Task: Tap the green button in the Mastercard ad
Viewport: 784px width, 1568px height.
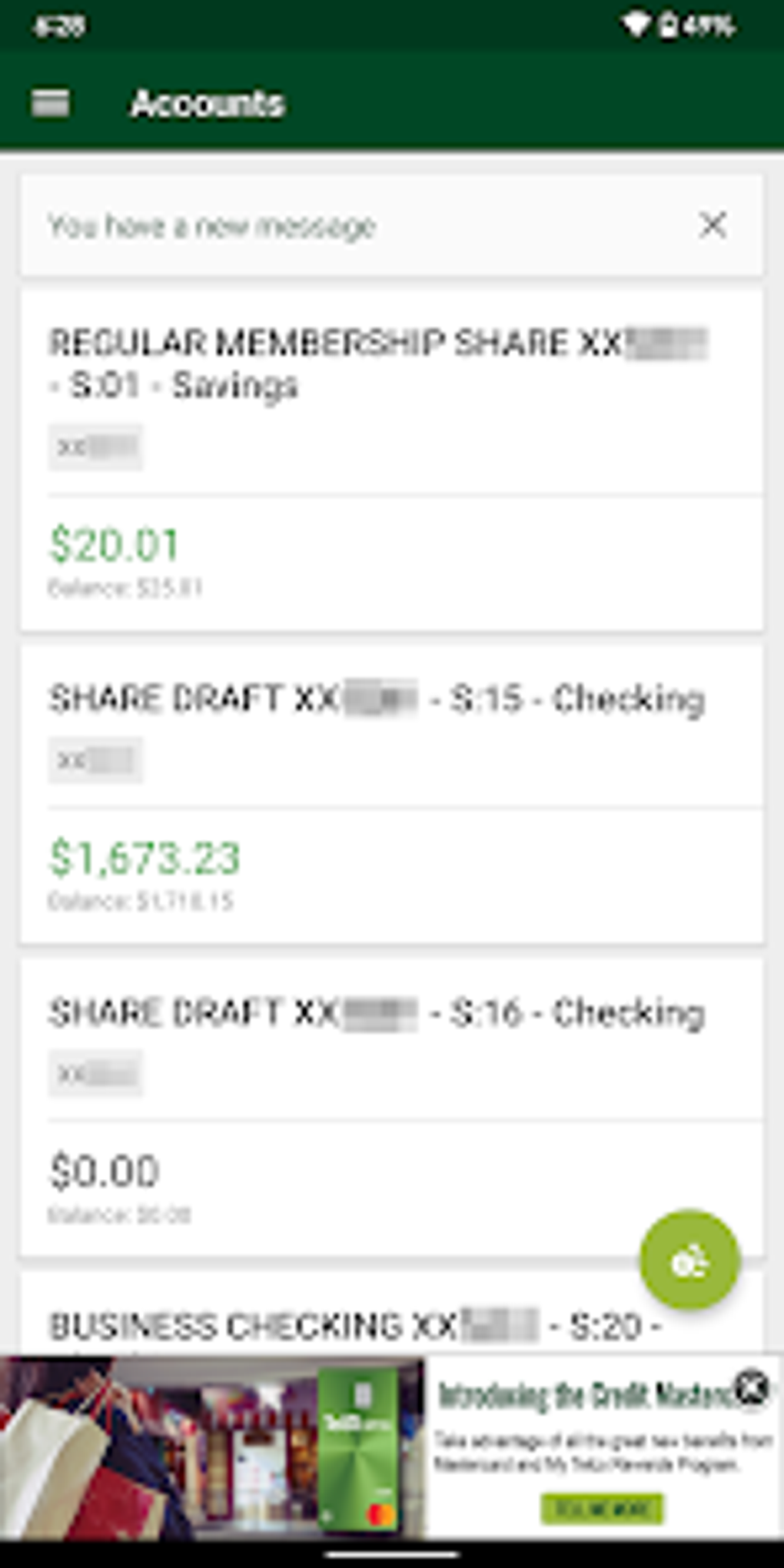Action: click(x=601, y=1508)
